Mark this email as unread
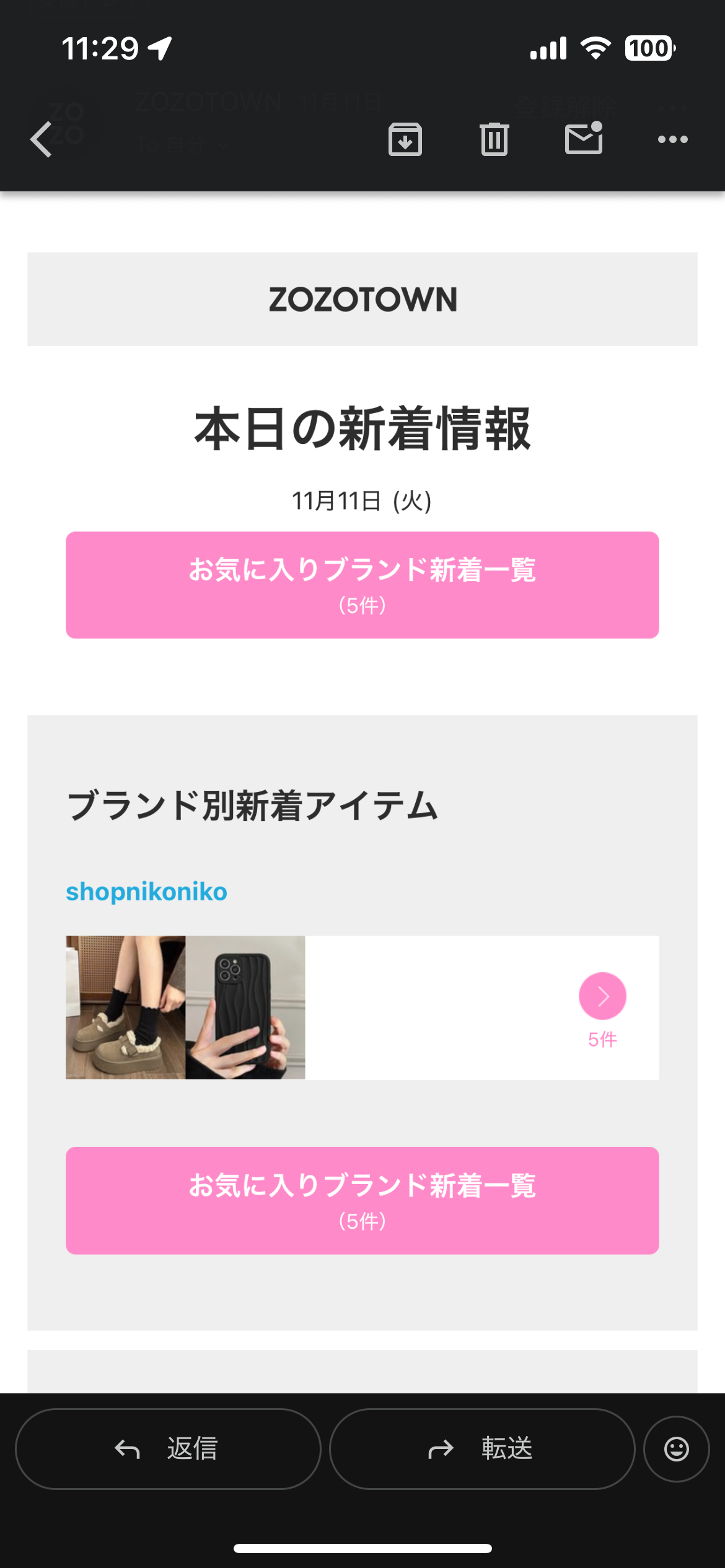Screen dimensions: 725x1568 [x=584, y=138]
